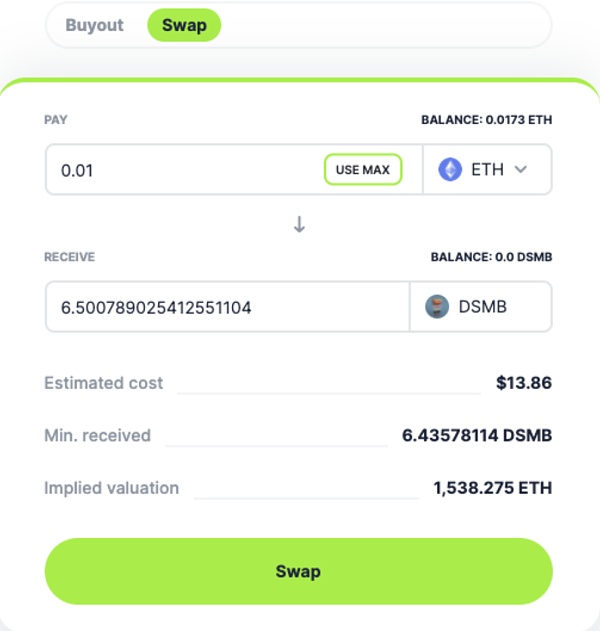The image size is (600, 631).
Task: Confirm with the green Swap button
Action: coord(298,571)
